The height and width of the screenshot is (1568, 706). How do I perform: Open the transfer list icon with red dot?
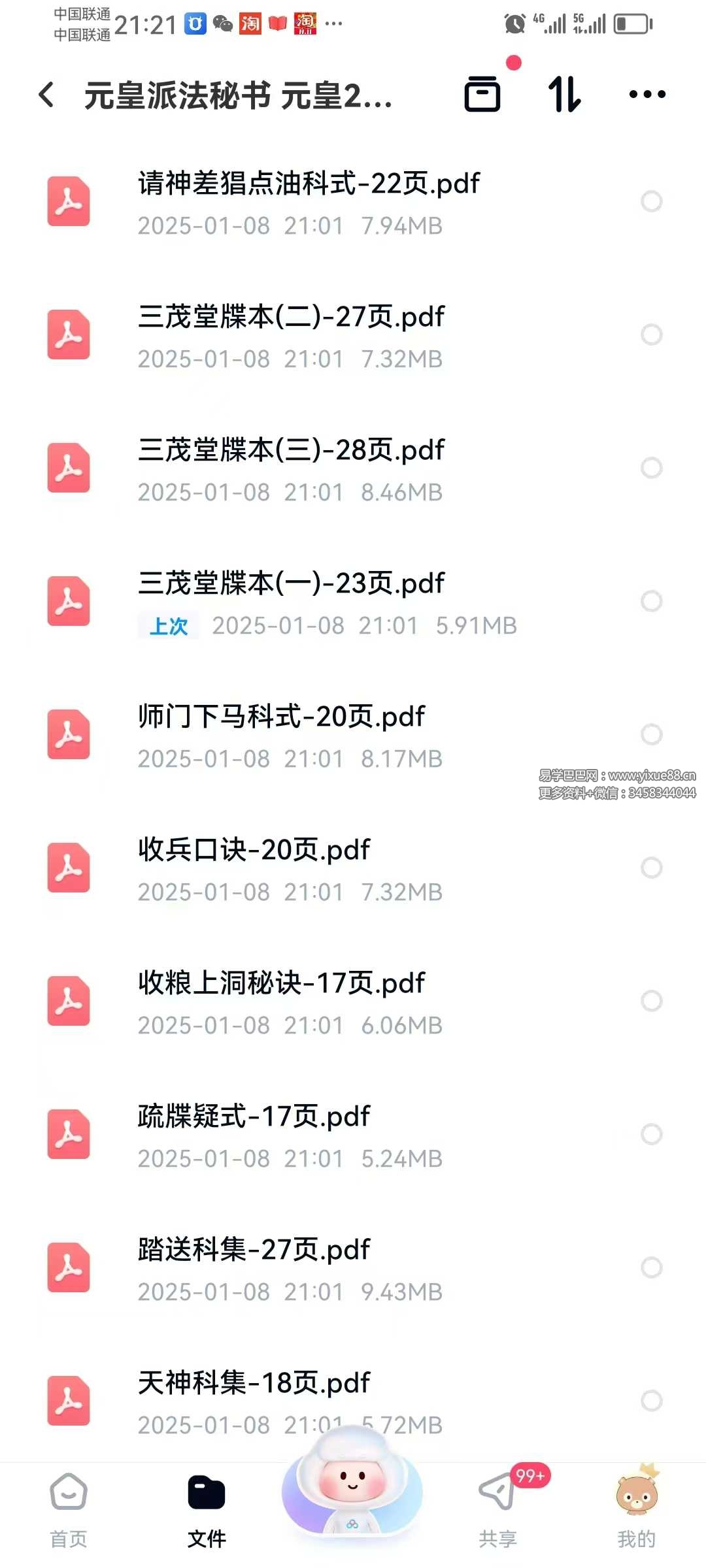click(482, 94)
